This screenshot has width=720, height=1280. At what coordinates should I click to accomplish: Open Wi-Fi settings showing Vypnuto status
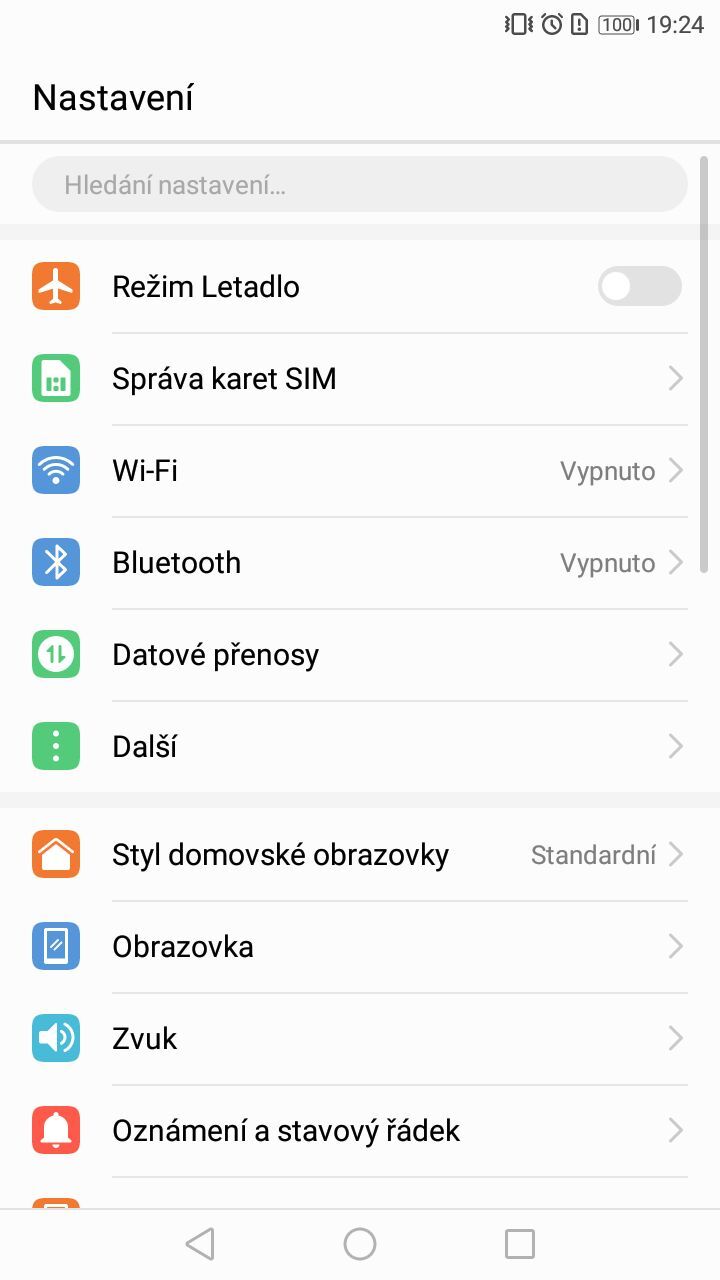click(x=360, y=470)
